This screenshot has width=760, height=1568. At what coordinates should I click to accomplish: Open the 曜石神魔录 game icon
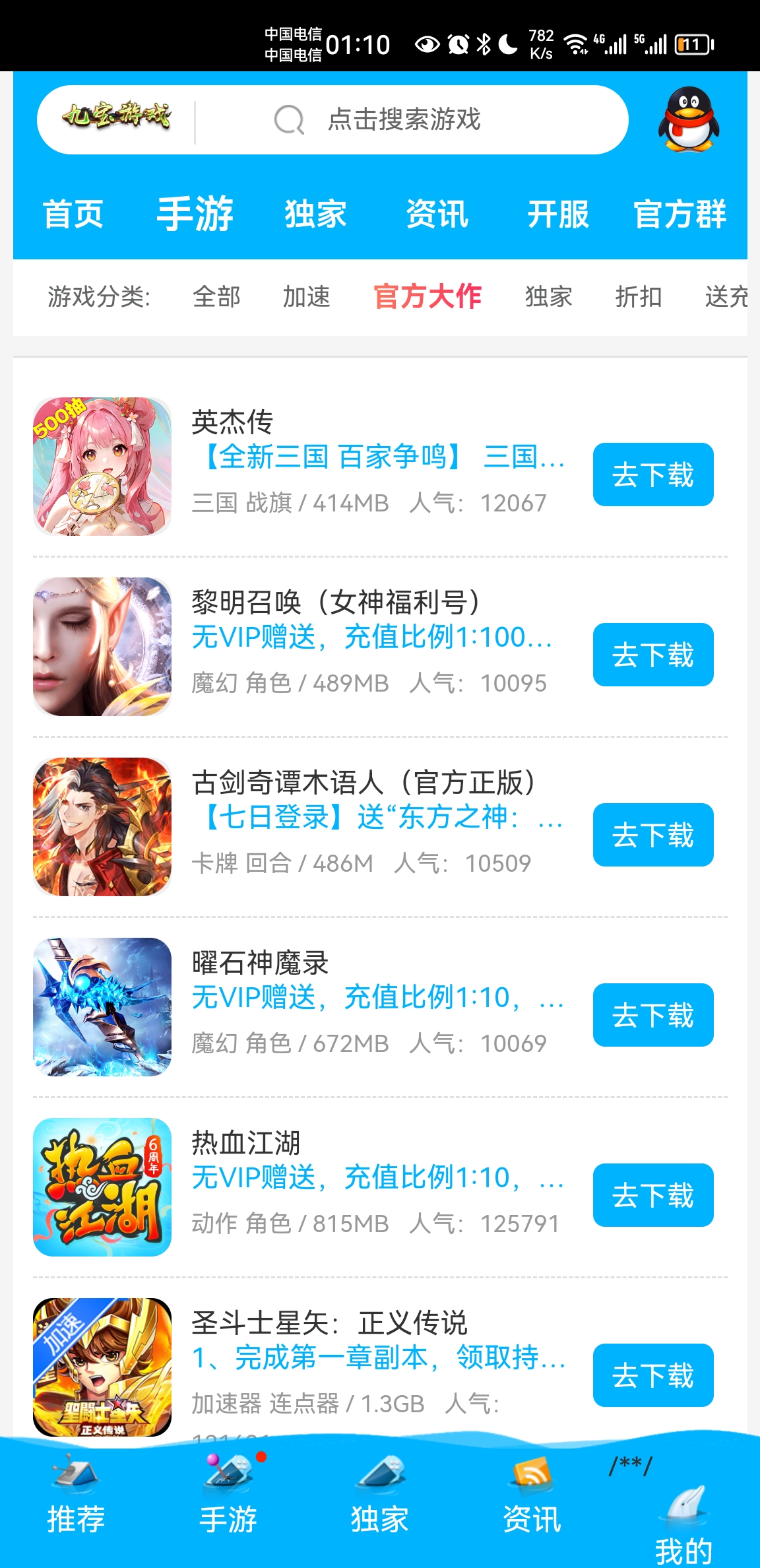click(x=102, y=1007)
